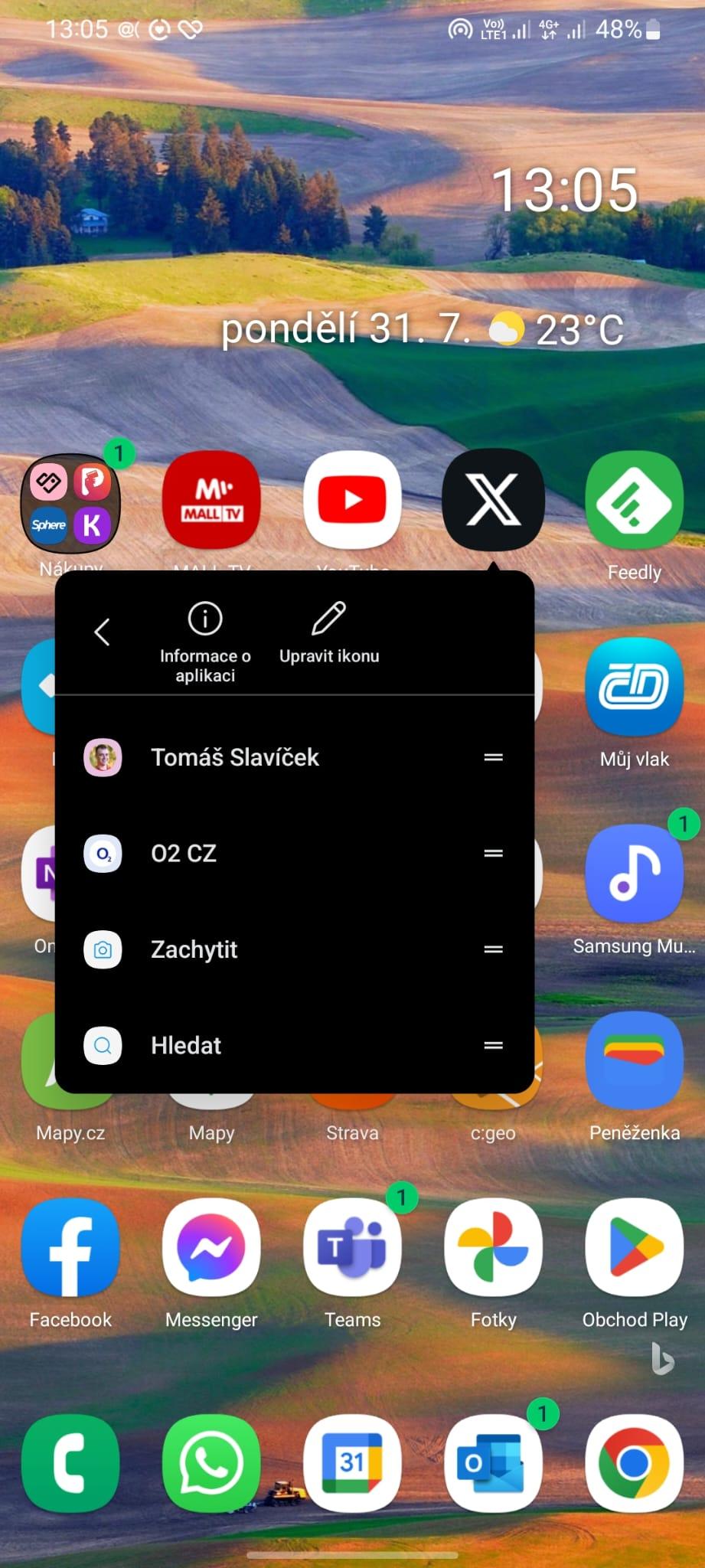Screen dimensions: 705x1568
Task: Open Google Calendar in the dock
Action: [352, 1463]
